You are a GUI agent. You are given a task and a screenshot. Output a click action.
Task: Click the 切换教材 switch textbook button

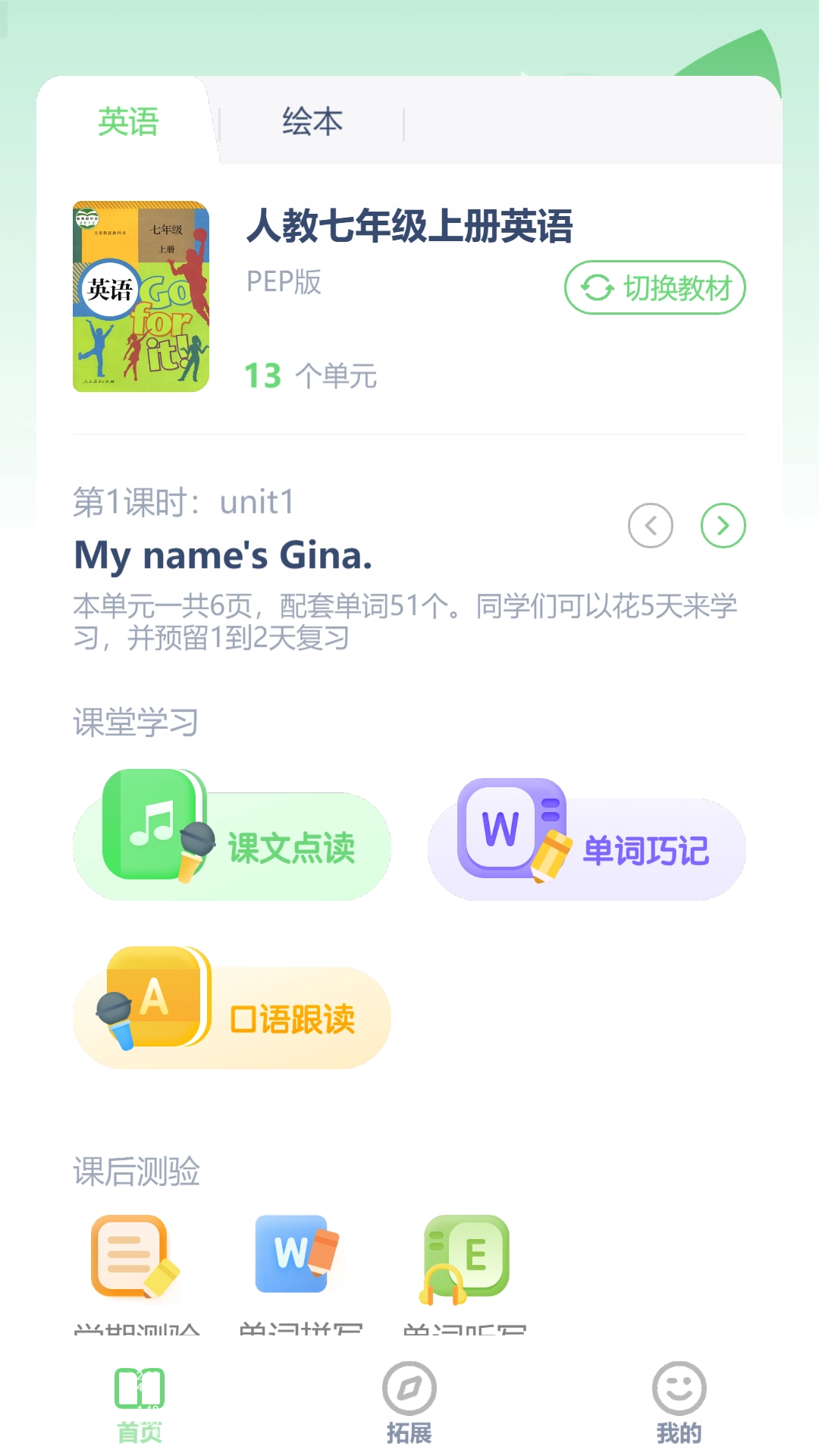pyautogui.click(x=655, y=288)
